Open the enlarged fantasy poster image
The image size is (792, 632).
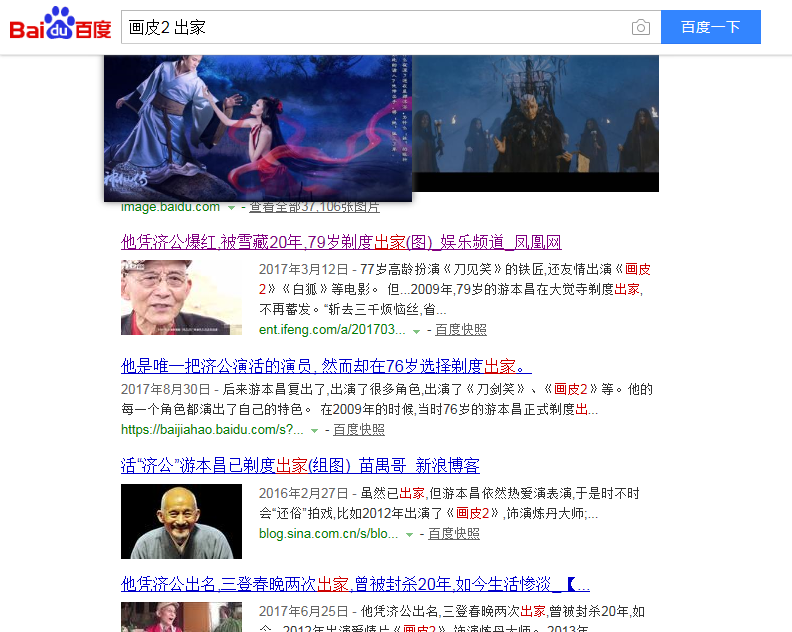257,127
